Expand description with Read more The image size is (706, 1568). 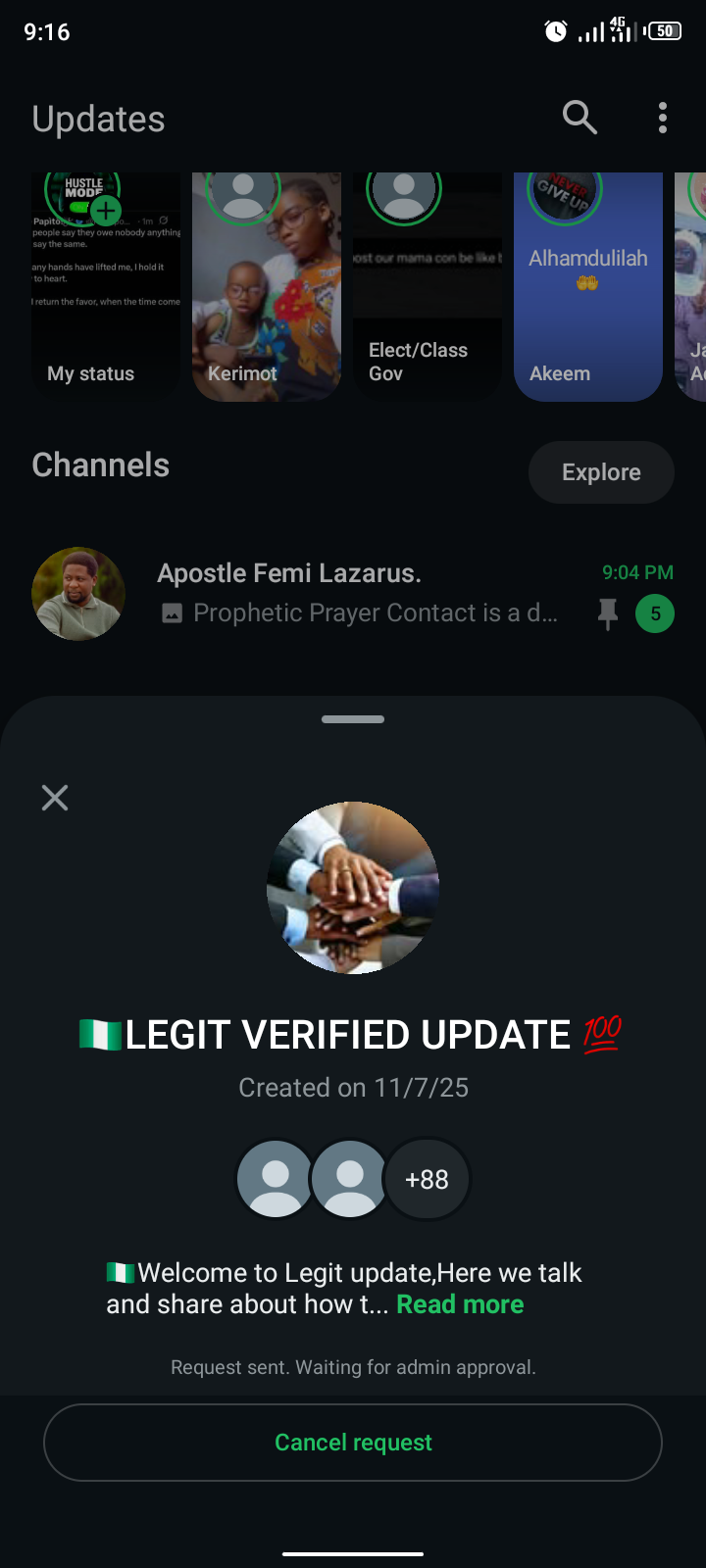click(460, 1304)
